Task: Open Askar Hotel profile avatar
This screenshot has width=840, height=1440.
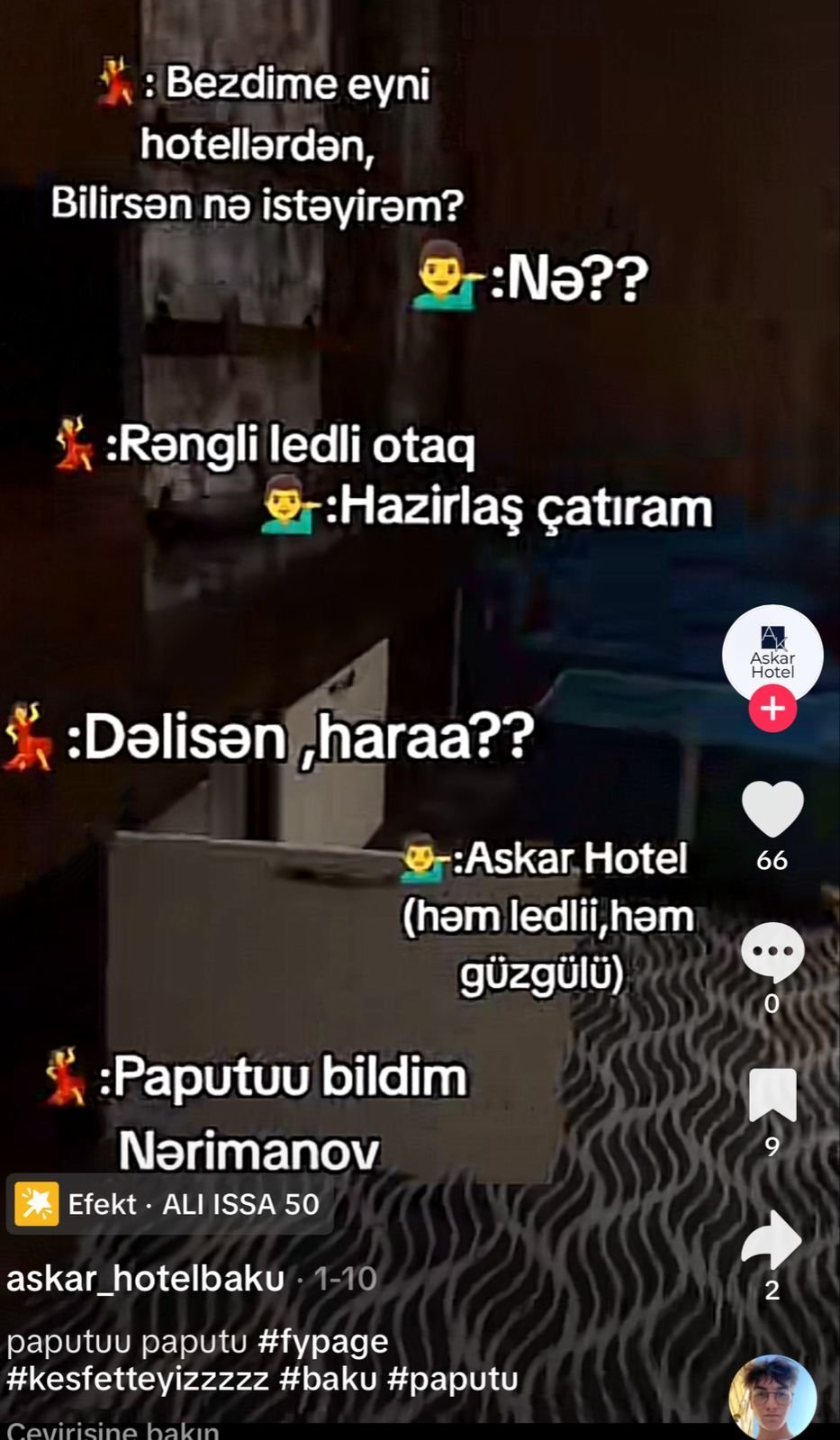Action: tap(772, 652)
